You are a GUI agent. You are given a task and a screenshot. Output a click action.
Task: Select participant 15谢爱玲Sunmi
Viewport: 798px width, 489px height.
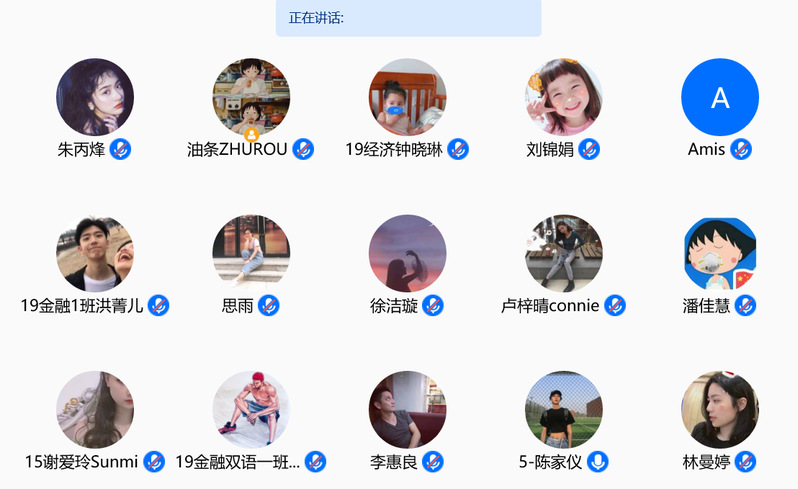pyautogui.click(x=95, y=409)
